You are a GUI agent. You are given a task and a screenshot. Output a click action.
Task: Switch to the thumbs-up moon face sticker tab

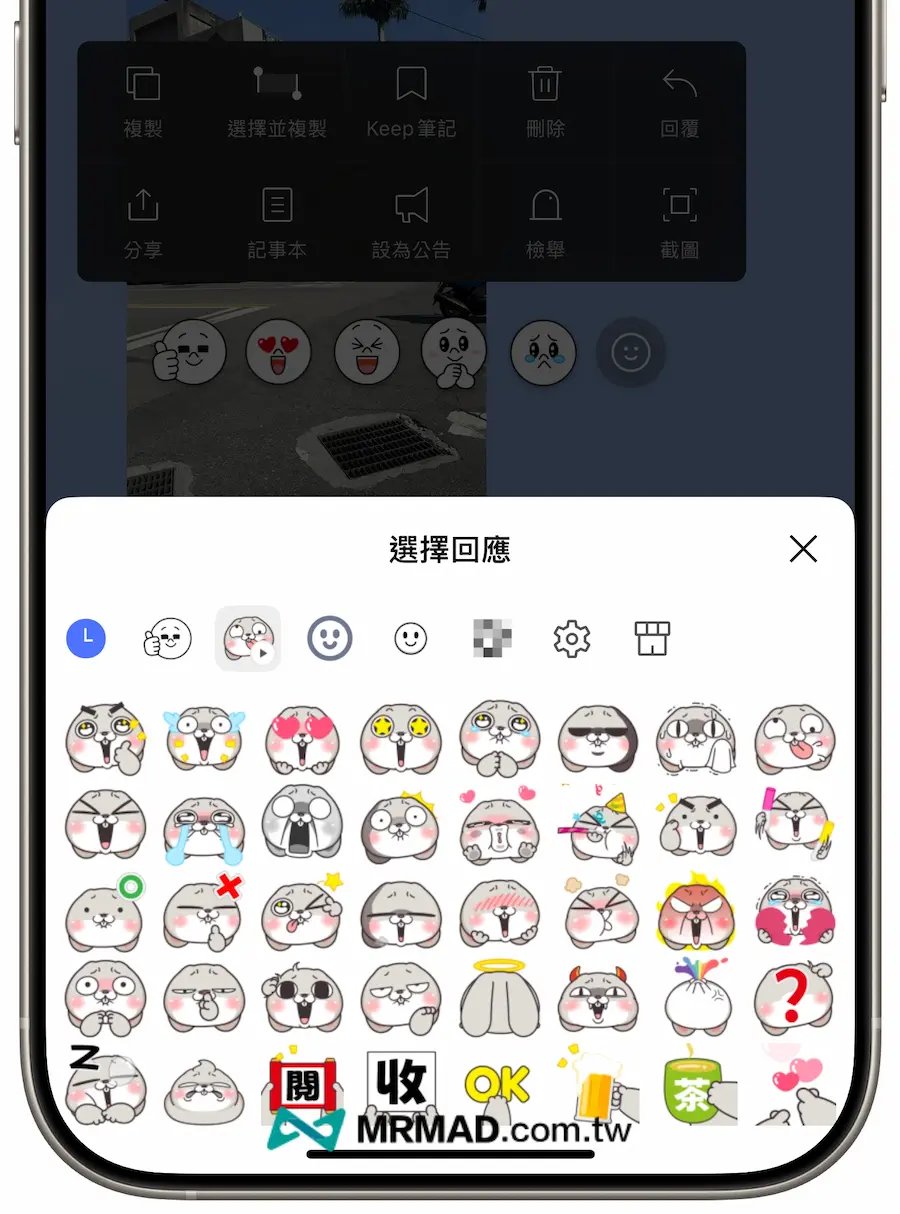[x=167, y=638]
